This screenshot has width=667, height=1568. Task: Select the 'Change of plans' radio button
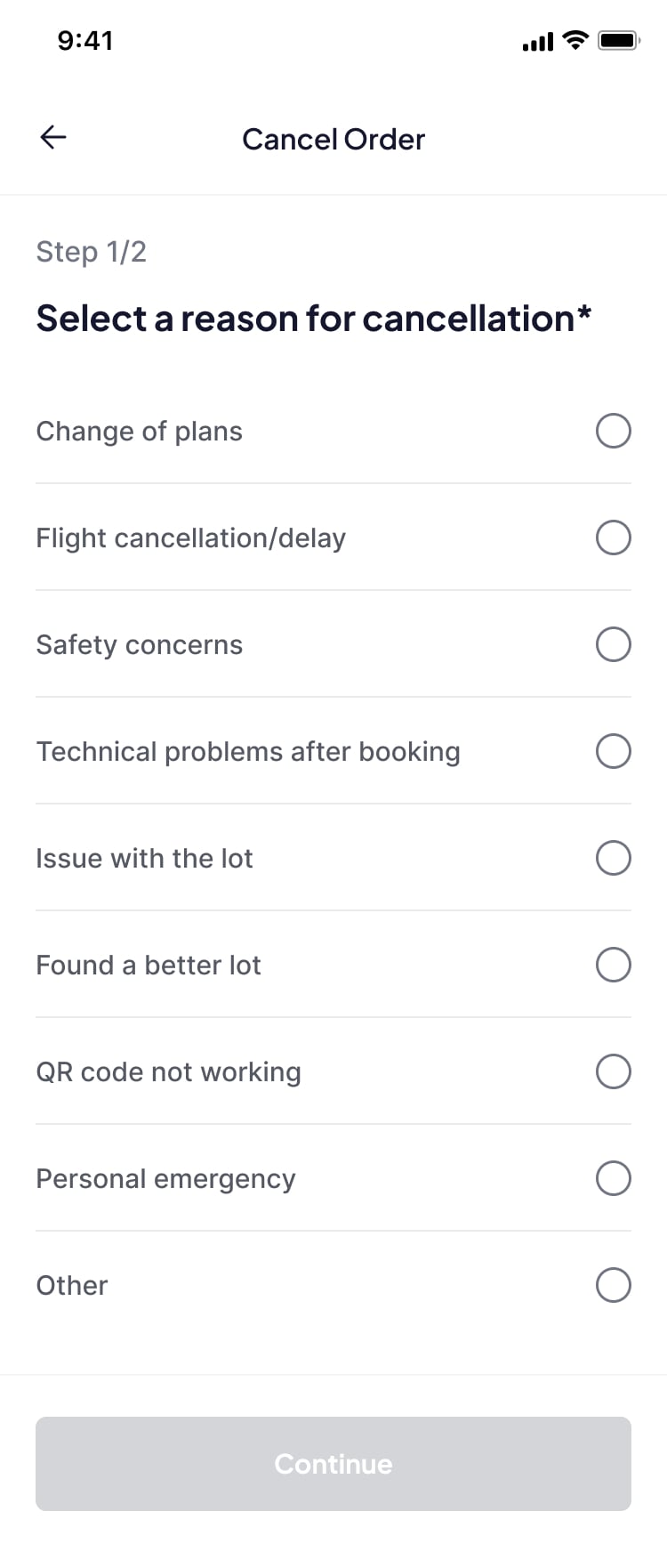(x=613, y=431)
